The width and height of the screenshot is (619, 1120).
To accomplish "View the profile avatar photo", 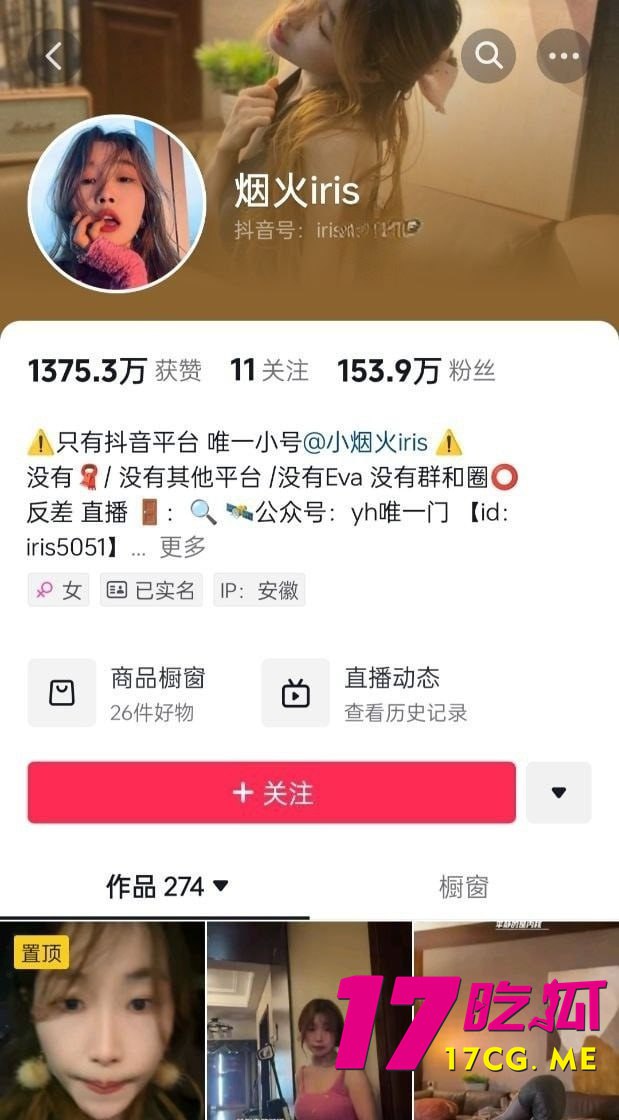I will tap(116, 204).
